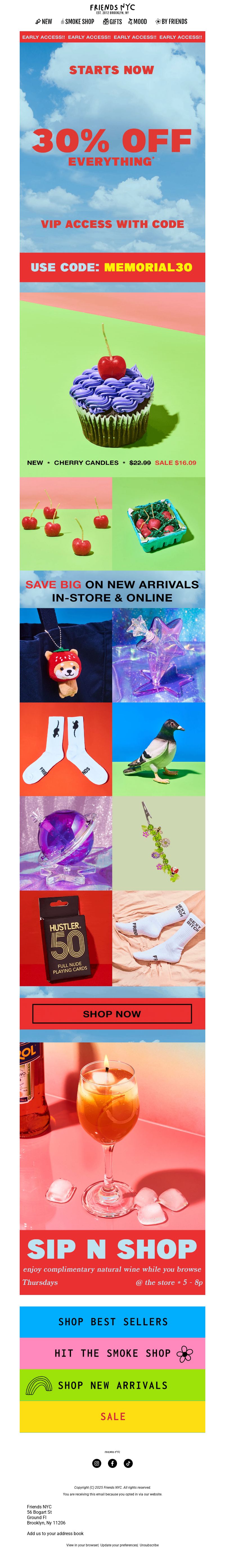The height and width of the screenshot is (1568, 225).
Task: View the strawberry dog keychain product
Action: click(x=66, y=655)
